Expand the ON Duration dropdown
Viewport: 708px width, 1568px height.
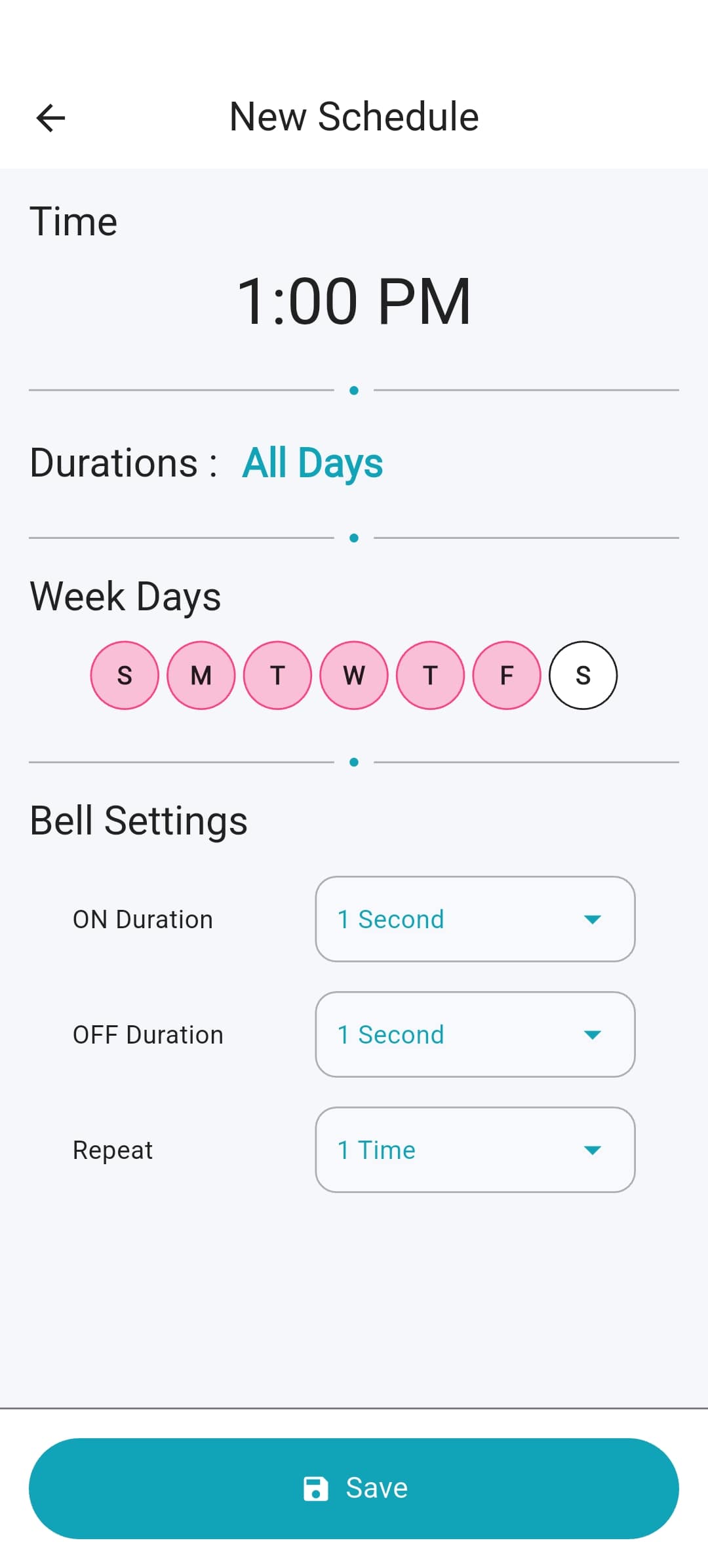(x=475, y=919)
